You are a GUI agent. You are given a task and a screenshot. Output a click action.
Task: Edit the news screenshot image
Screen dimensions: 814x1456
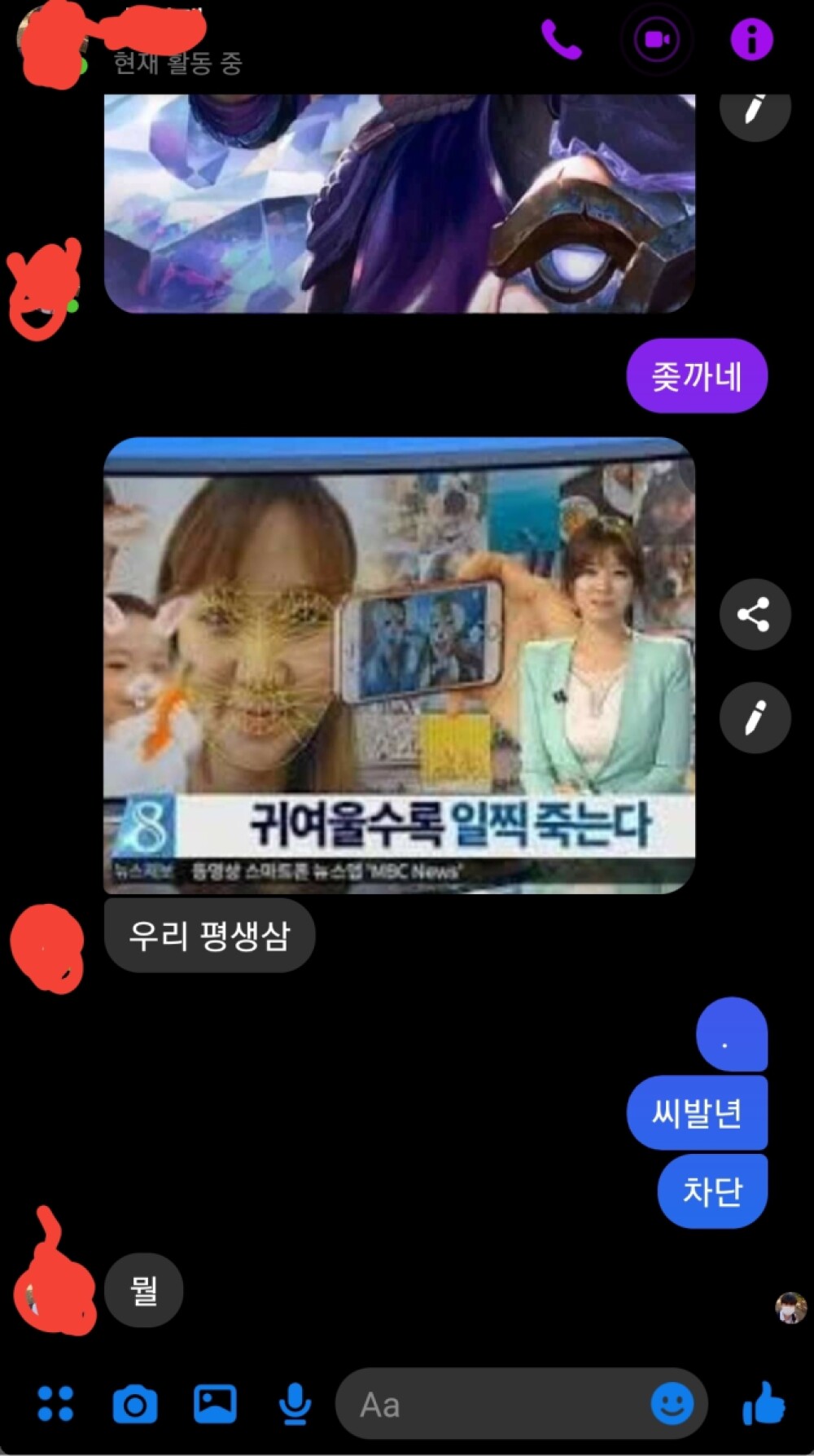pos(755,717)
